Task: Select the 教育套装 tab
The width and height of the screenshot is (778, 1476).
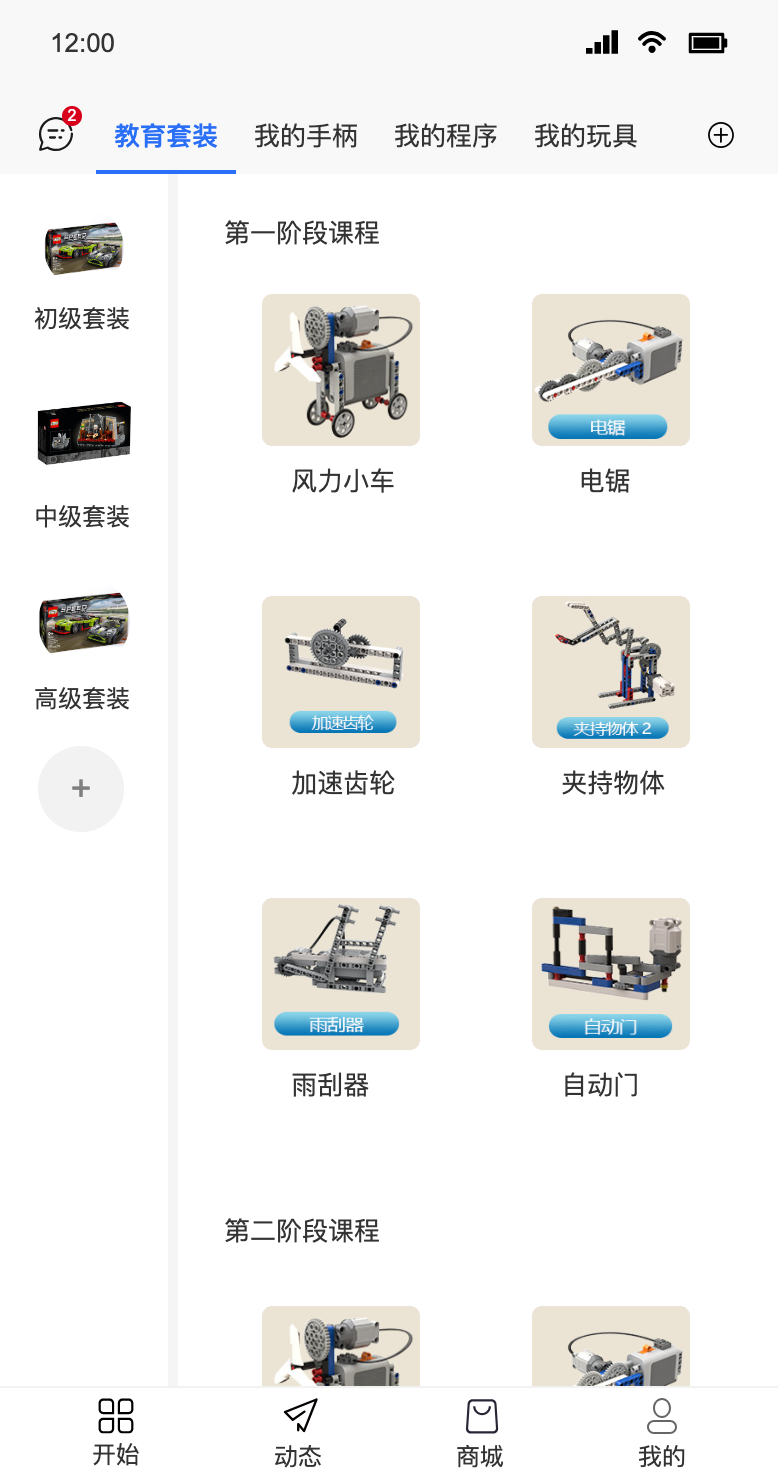Action: (166, 136)
